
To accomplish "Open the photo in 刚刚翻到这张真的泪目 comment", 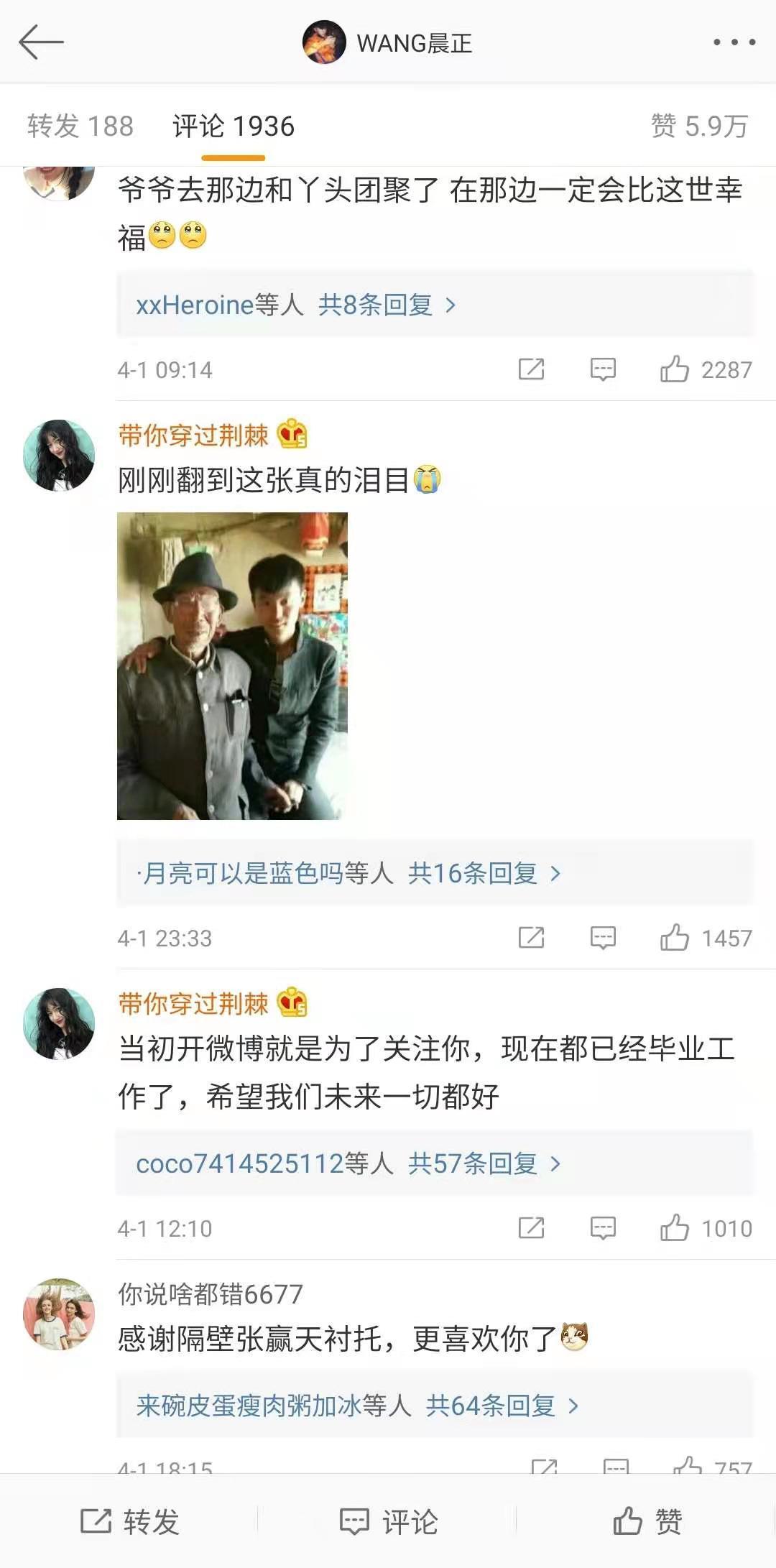I will click(232, 665).
